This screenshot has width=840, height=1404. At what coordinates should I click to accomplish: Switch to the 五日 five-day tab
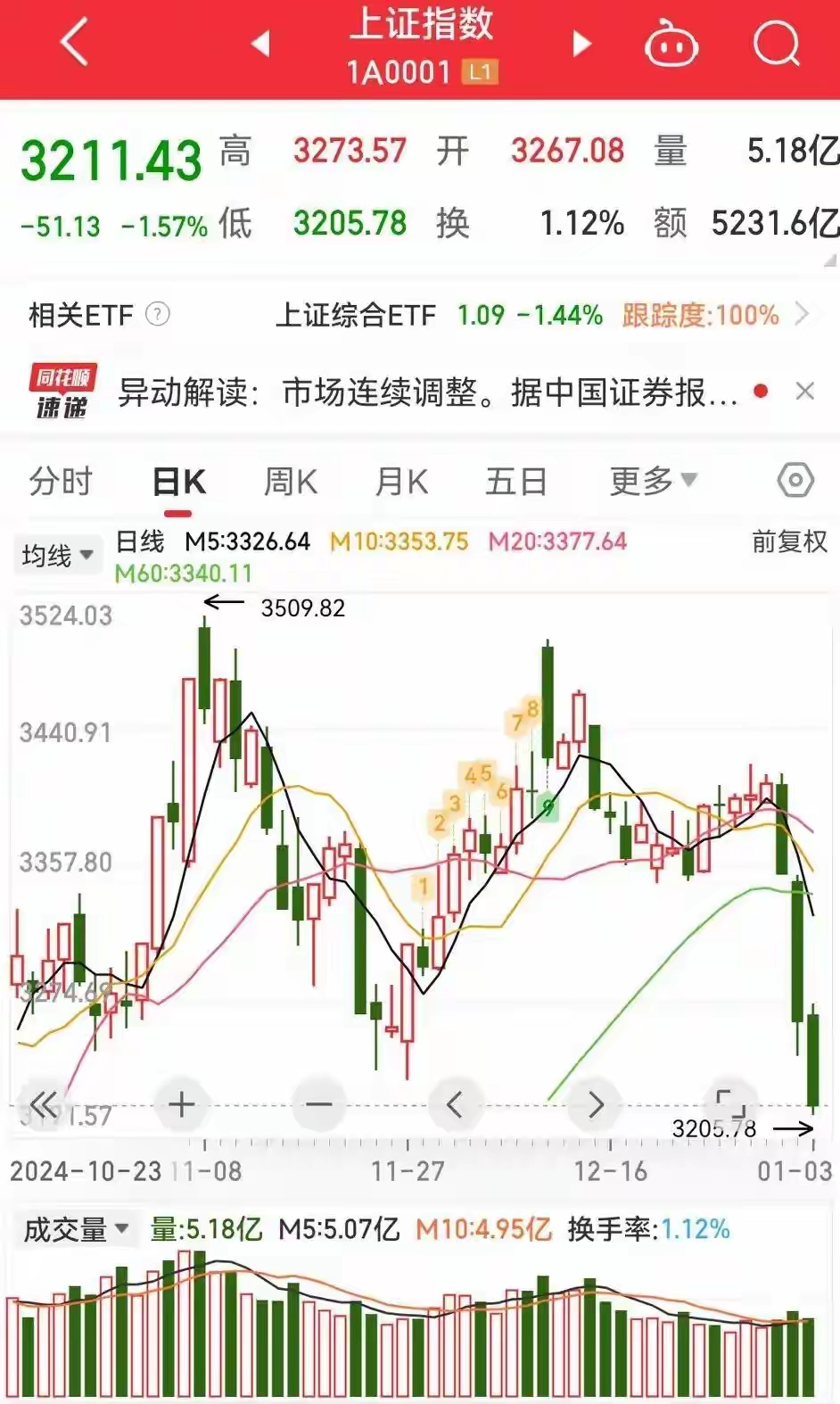pyautogui.click(x=516, y=480)
